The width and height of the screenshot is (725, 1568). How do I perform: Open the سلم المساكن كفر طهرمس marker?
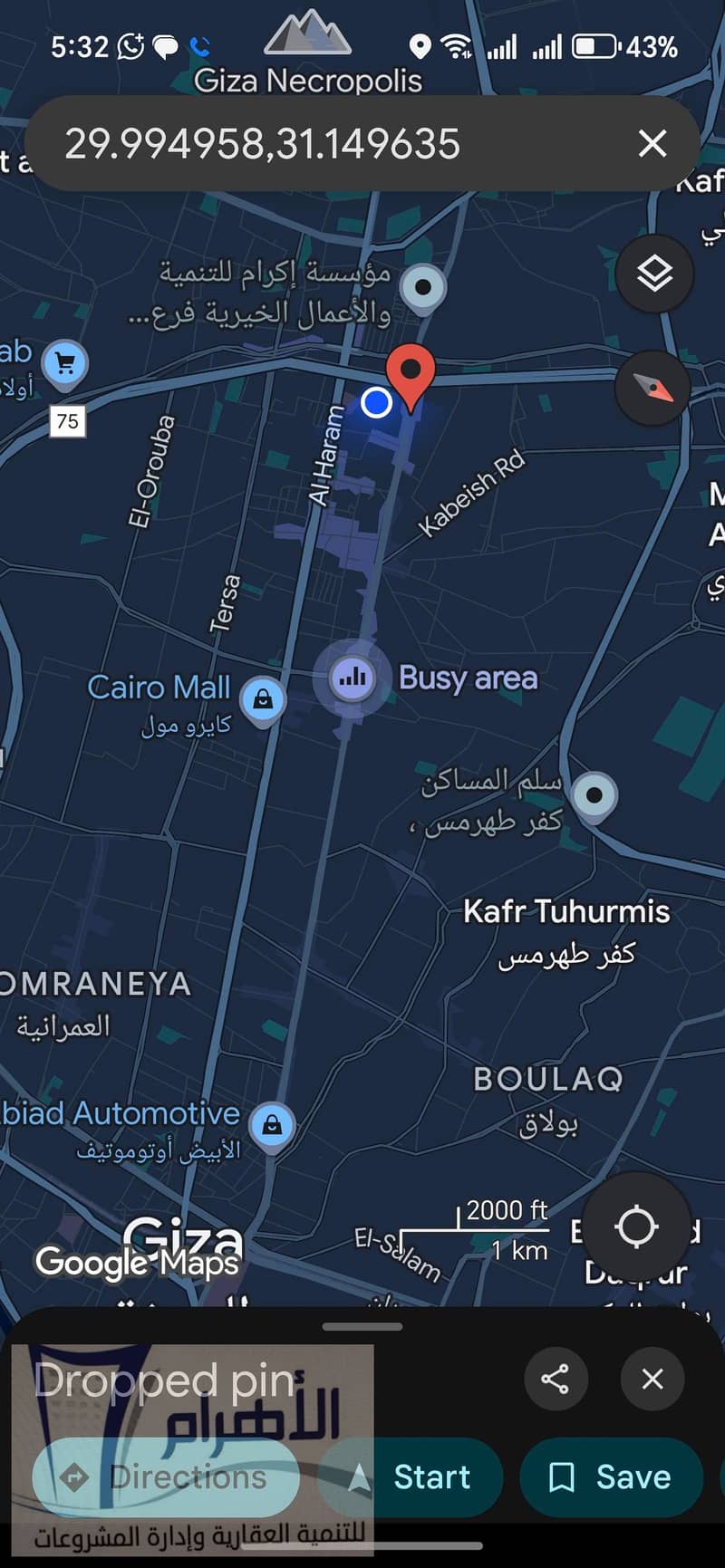594,795
